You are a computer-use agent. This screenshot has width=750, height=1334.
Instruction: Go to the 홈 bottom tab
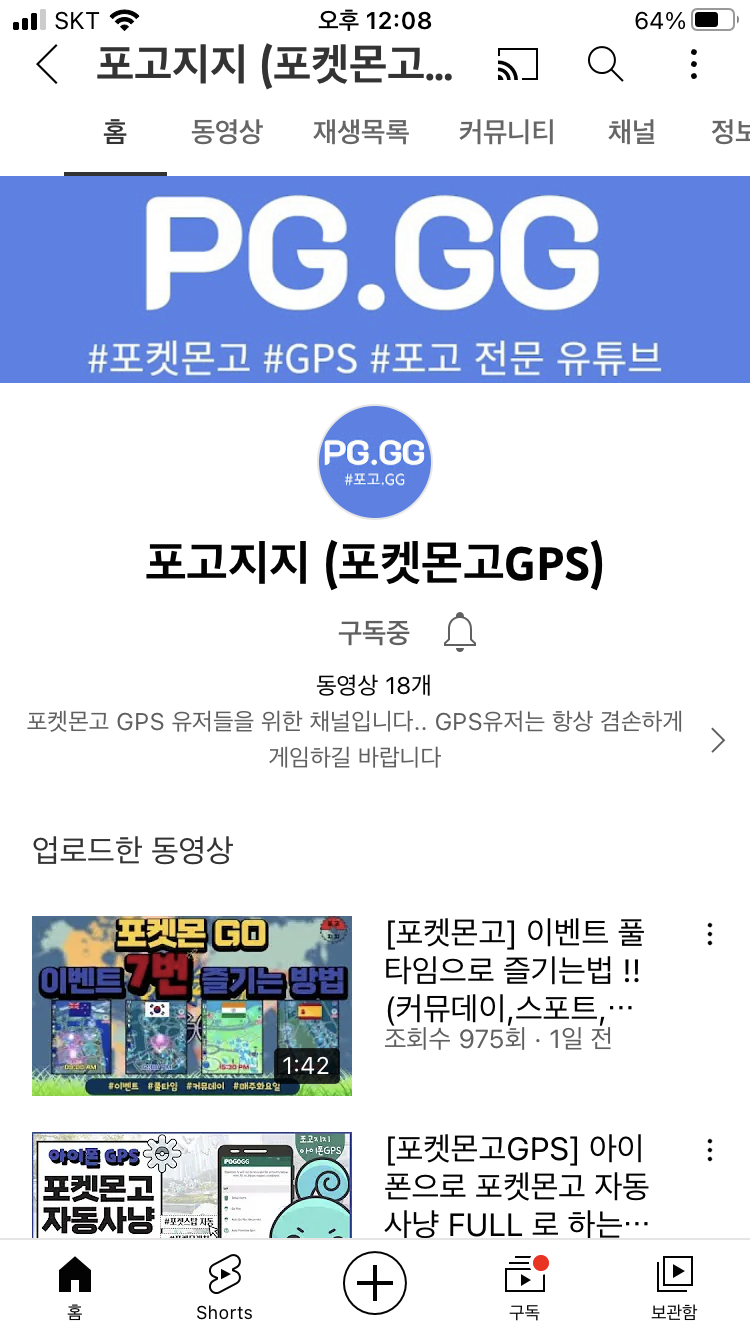(75, 1287)
